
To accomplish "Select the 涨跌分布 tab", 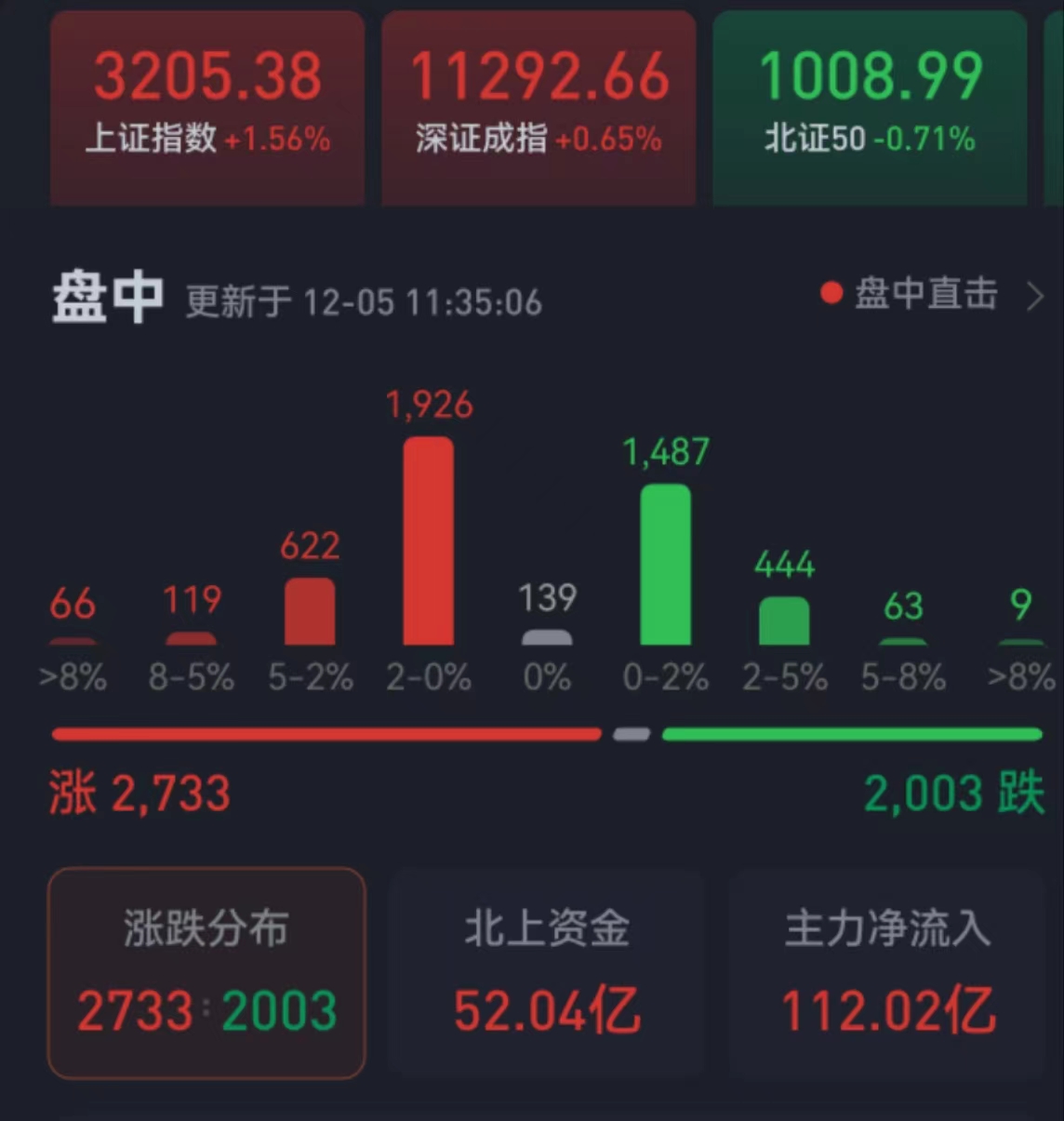I will point(206,972).
